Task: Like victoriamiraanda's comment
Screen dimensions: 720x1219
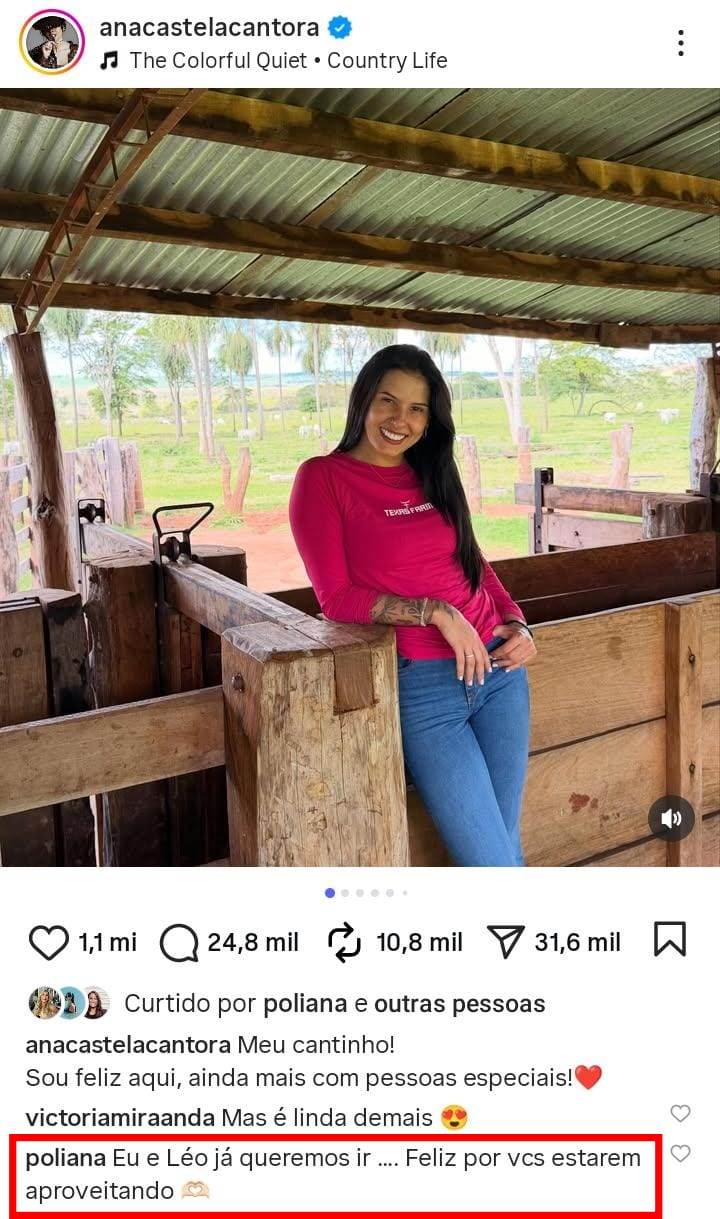Action: pyautogui.click(x=680, y=1113)
